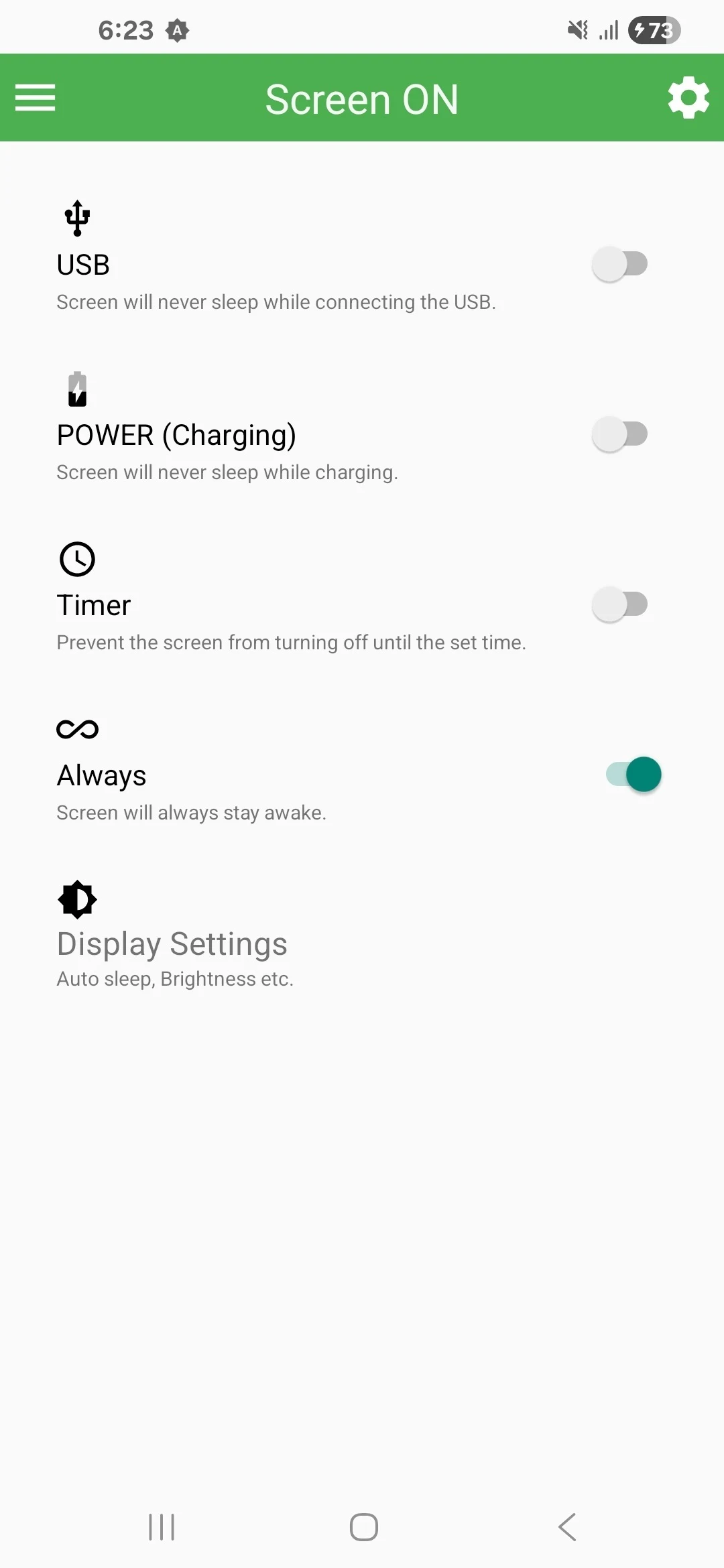This screenshot has height=1568, width=724.
Task: Enable the Timer switch
Action: [620, 604]
